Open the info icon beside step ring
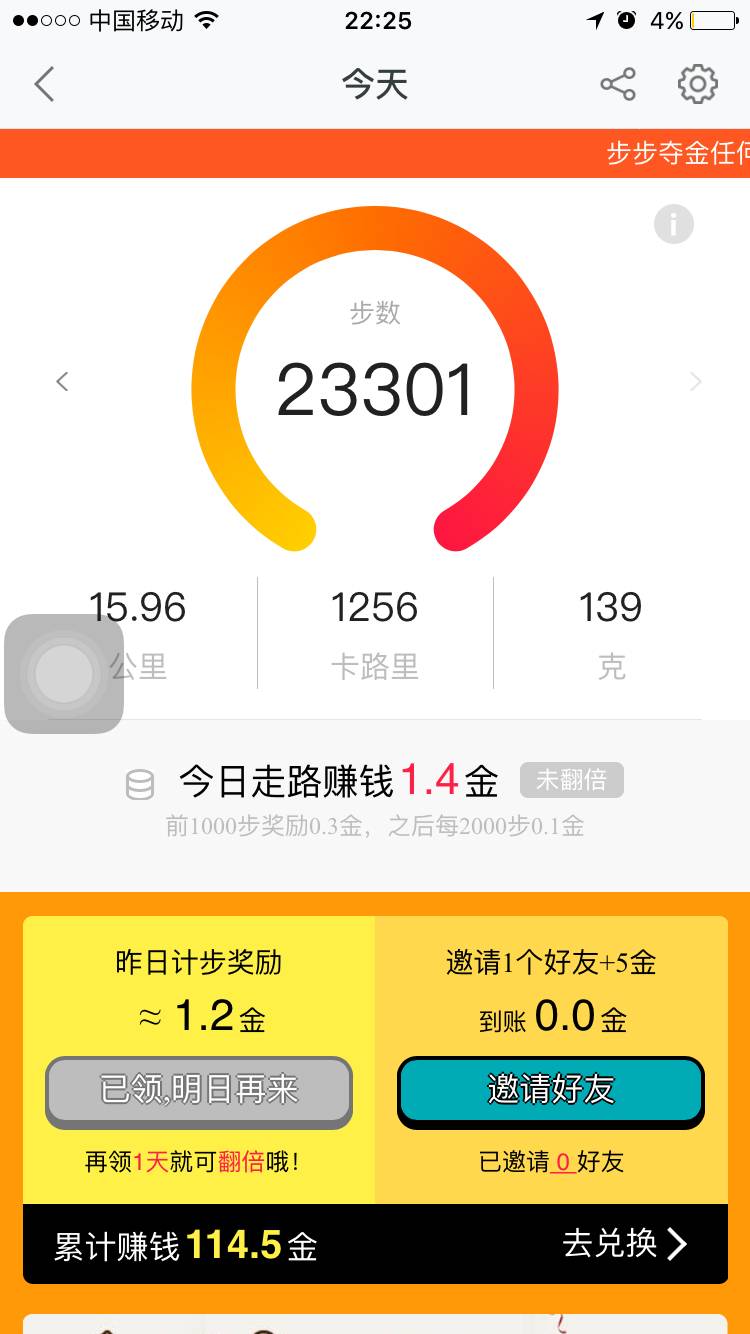750x1334 pixels. click(673, 224)
